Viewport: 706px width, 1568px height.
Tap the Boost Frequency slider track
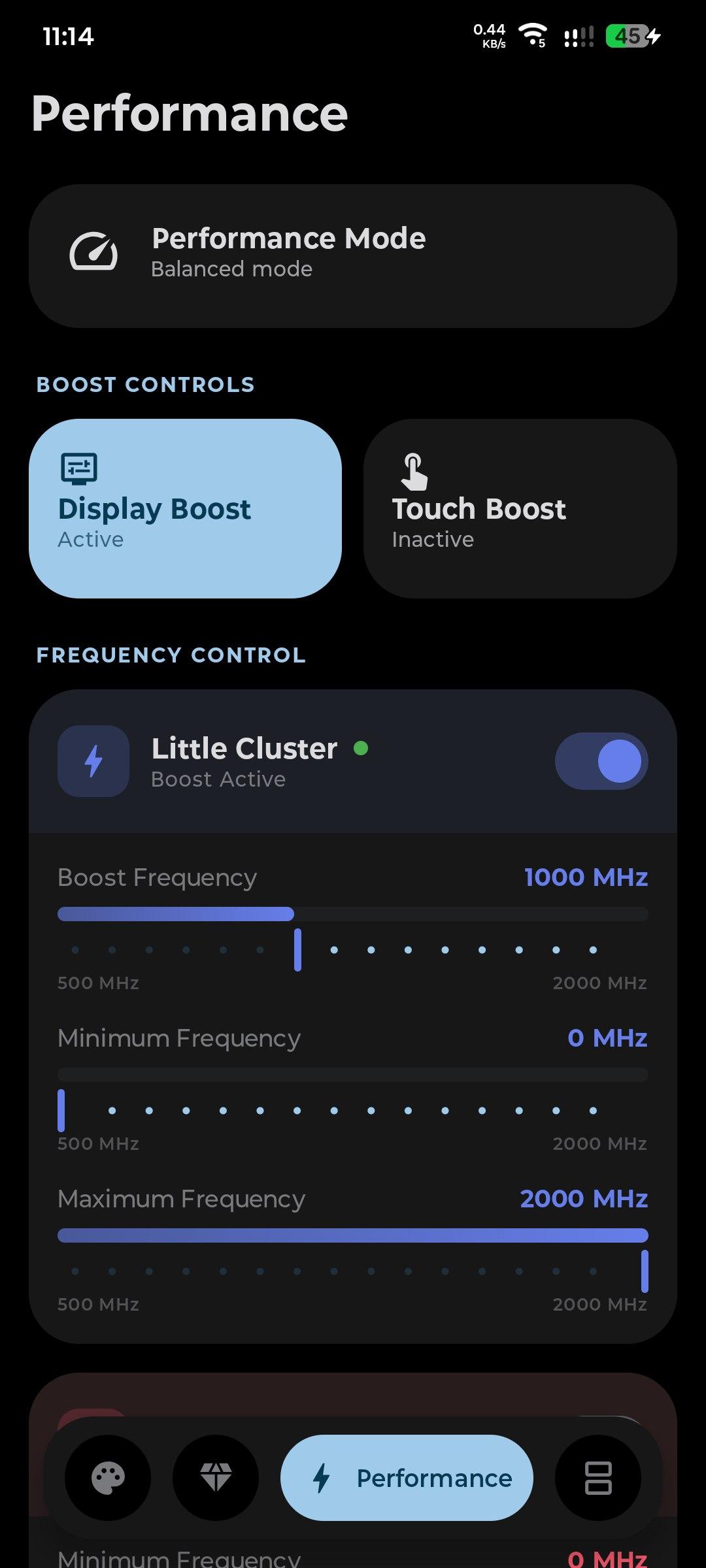pyautogui.click(x=353, y=914)
